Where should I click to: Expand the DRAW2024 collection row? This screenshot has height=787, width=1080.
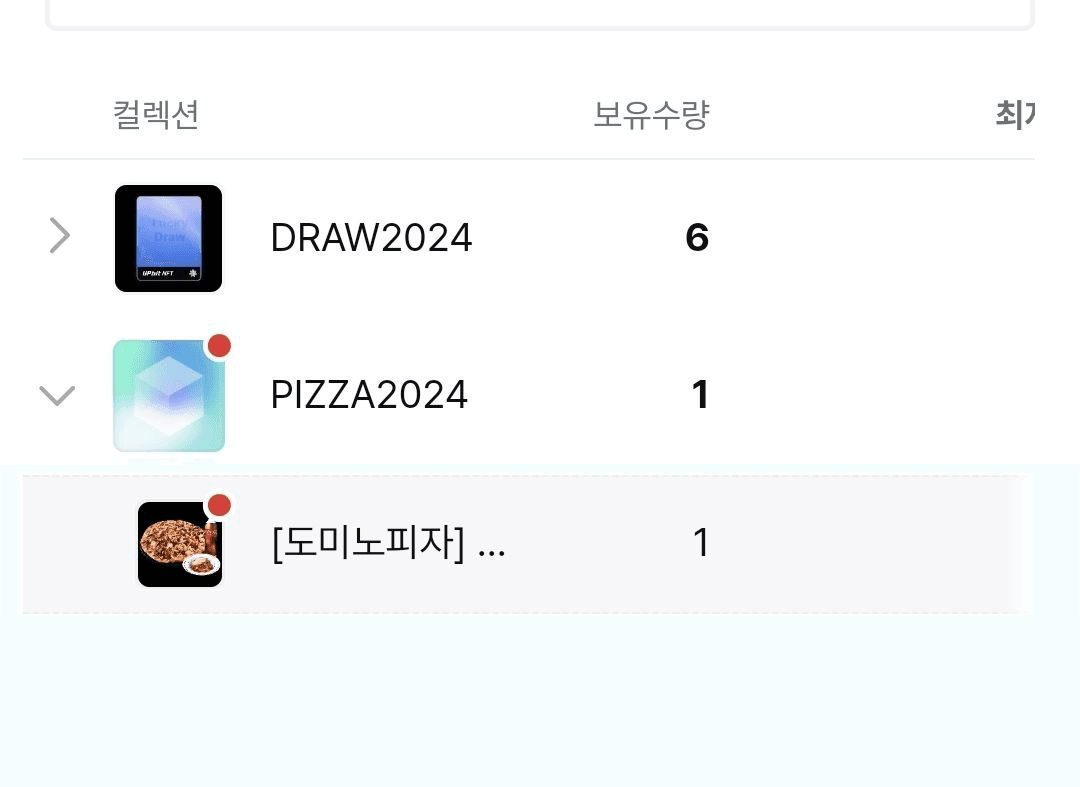(x=60, y=237)
